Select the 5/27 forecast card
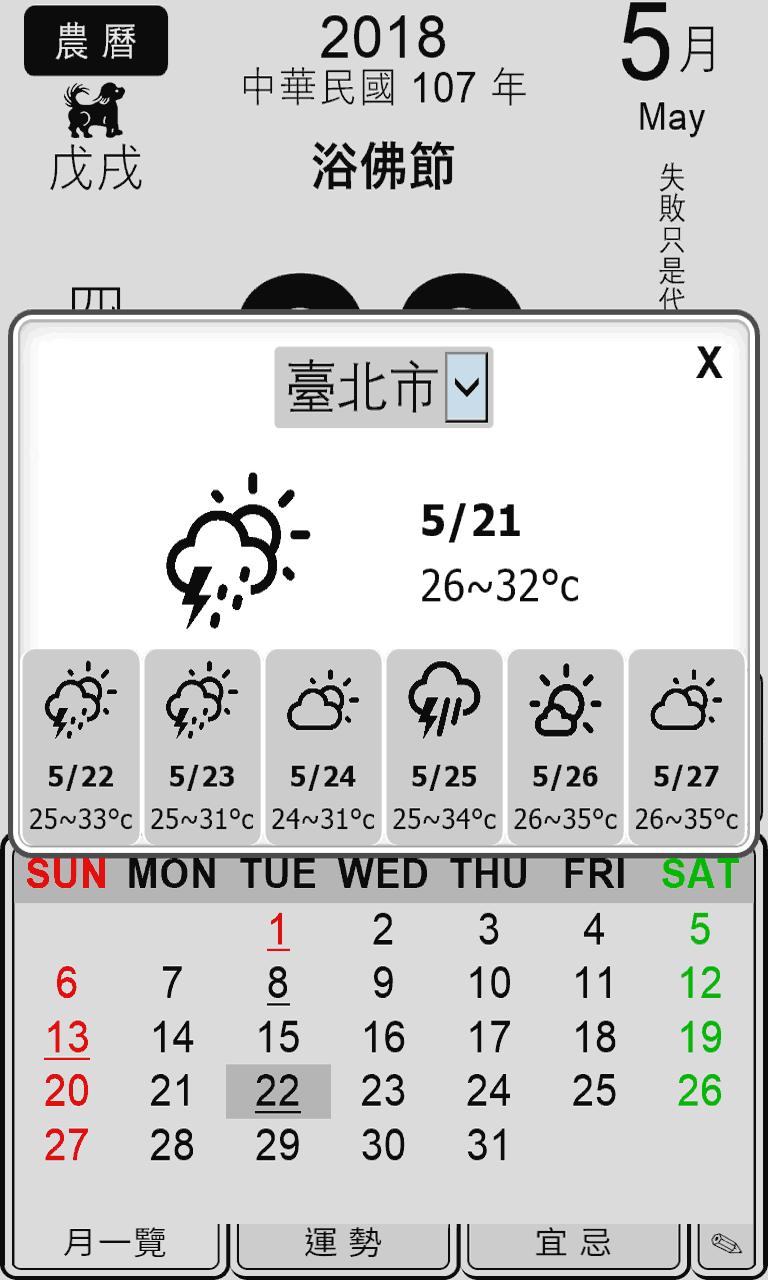768x1280 pixels. coord(686,745)
